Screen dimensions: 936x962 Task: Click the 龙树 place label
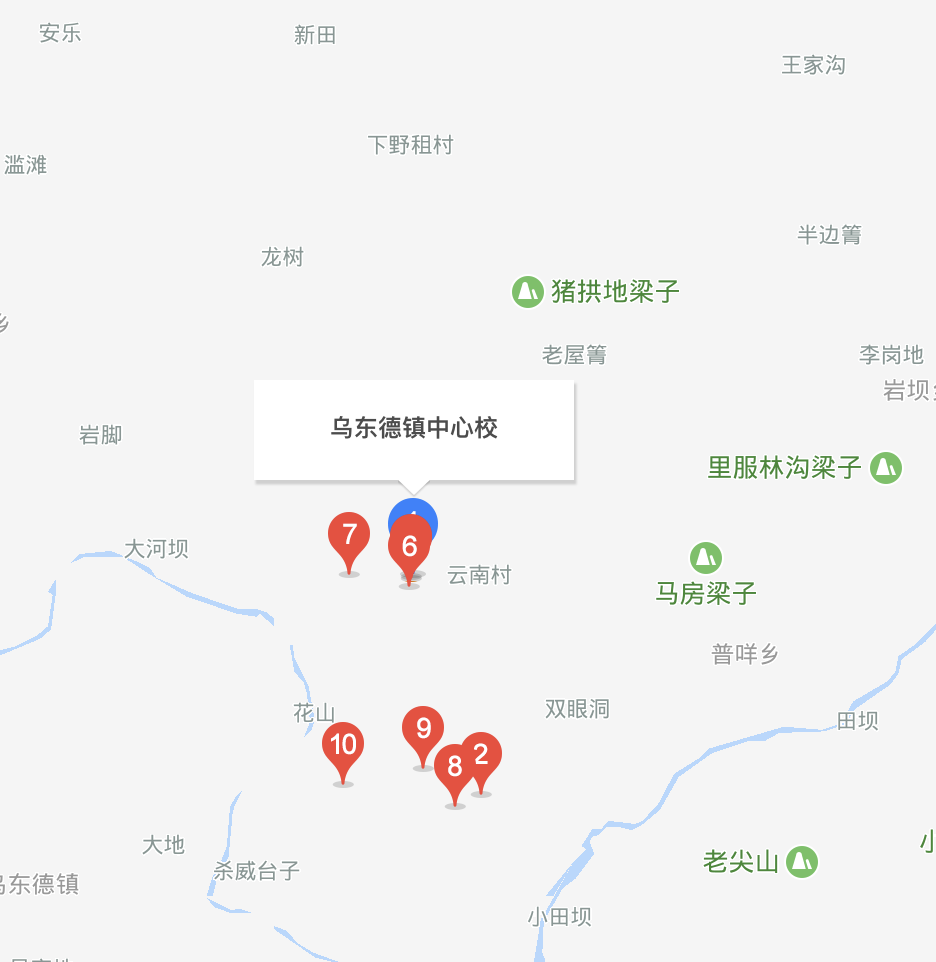click(282, 257)
